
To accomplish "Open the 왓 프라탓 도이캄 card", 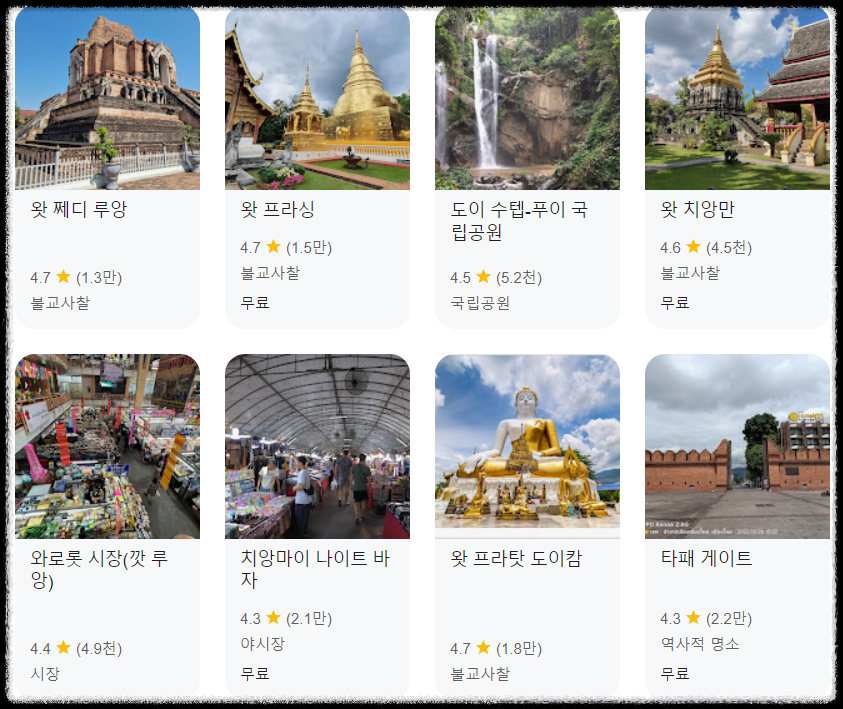I will click(527, 527).
